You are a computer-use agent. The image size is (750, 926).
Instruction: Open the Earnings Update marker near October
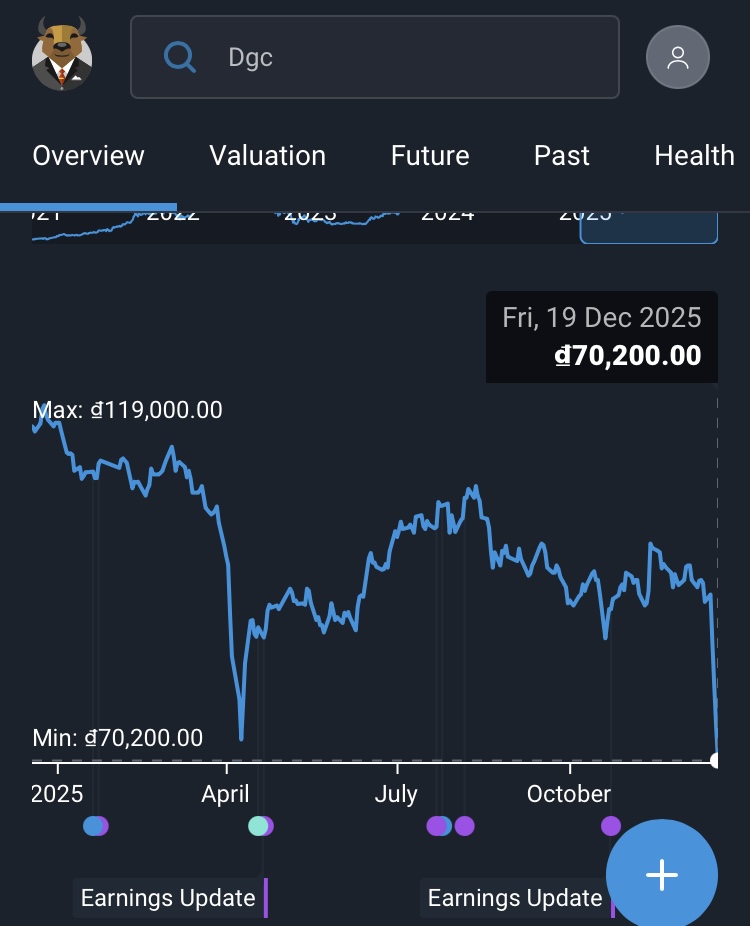pos(515,898)
